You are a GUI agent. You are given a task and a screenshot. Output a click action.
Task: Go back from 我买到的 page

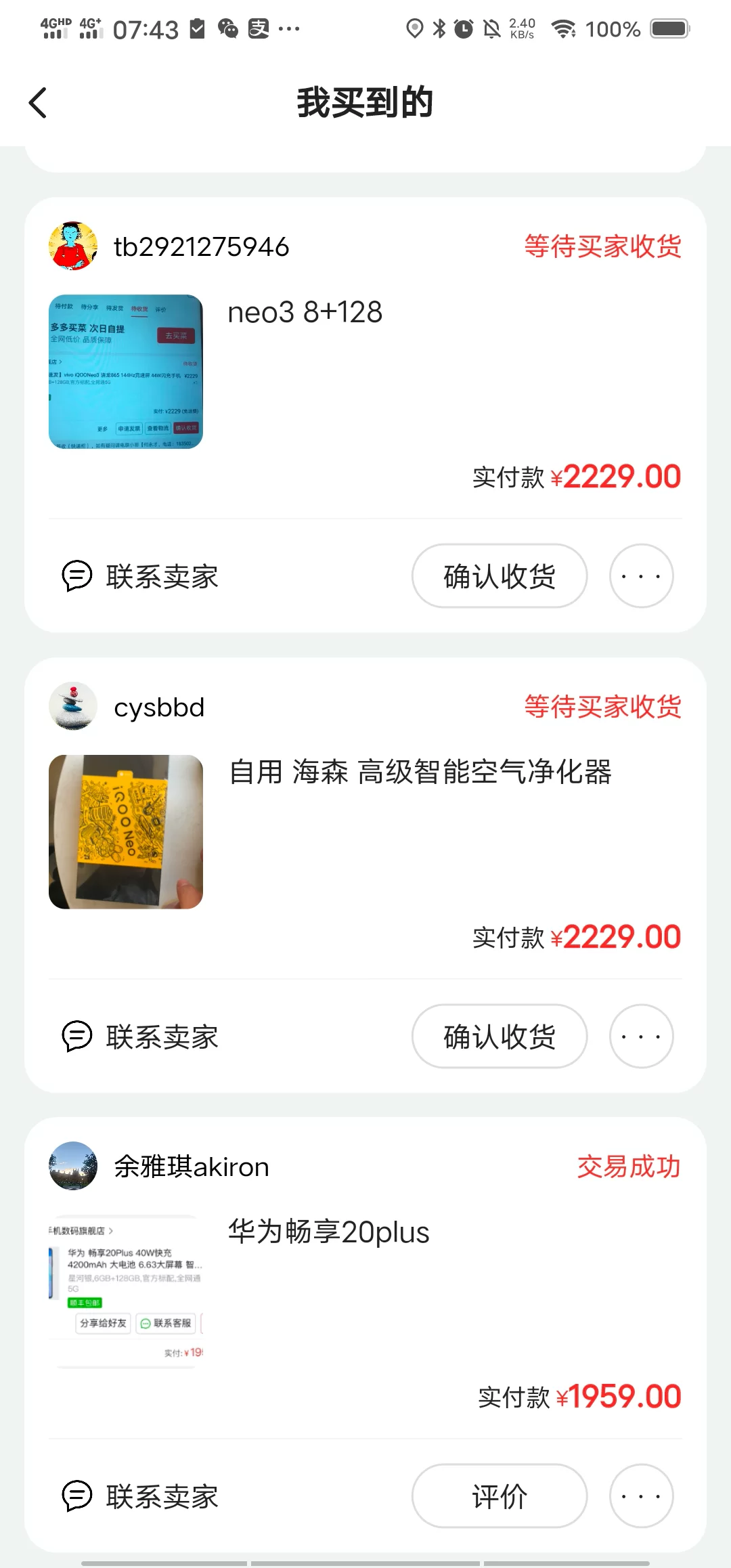(x=38, y=103)
